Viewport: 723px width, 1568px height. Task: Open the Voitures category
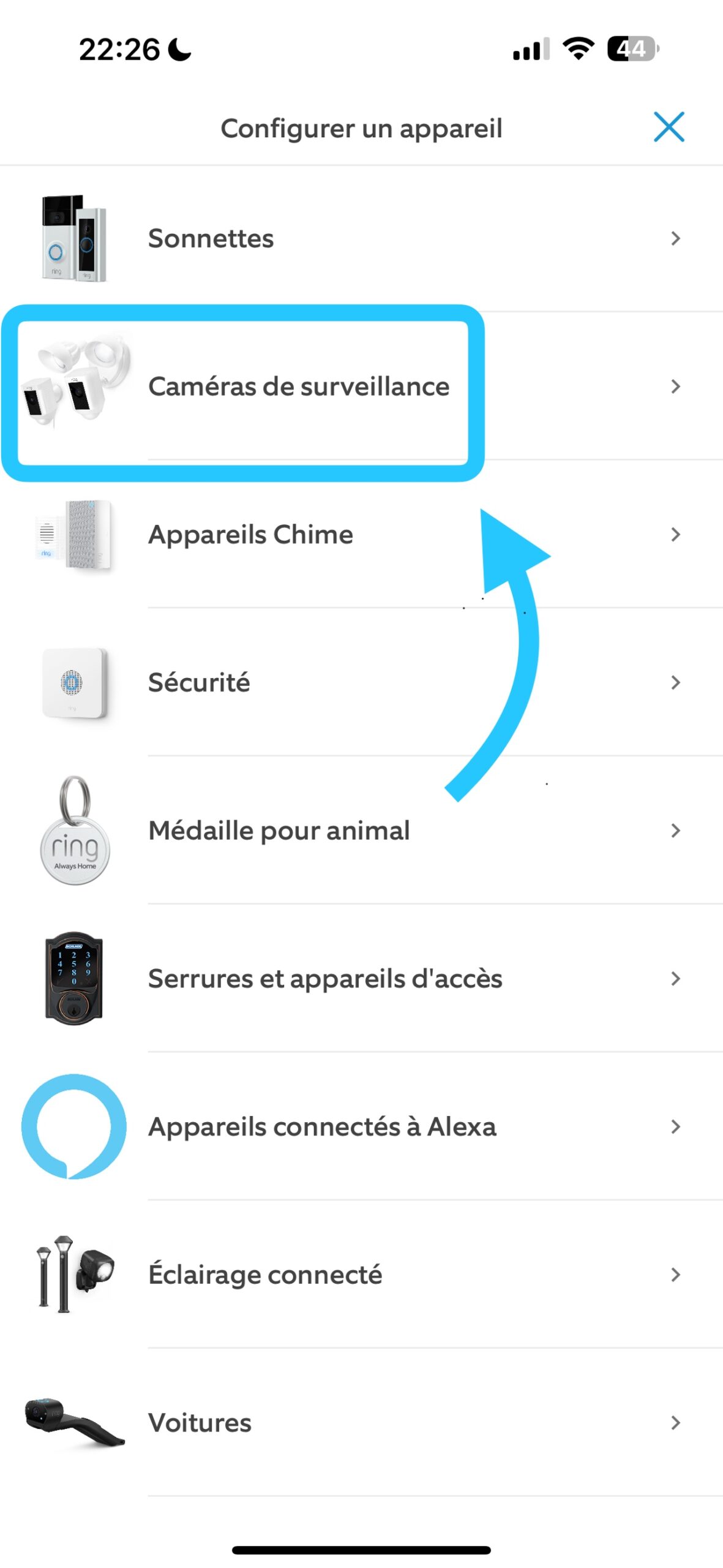pos(200,1422)
